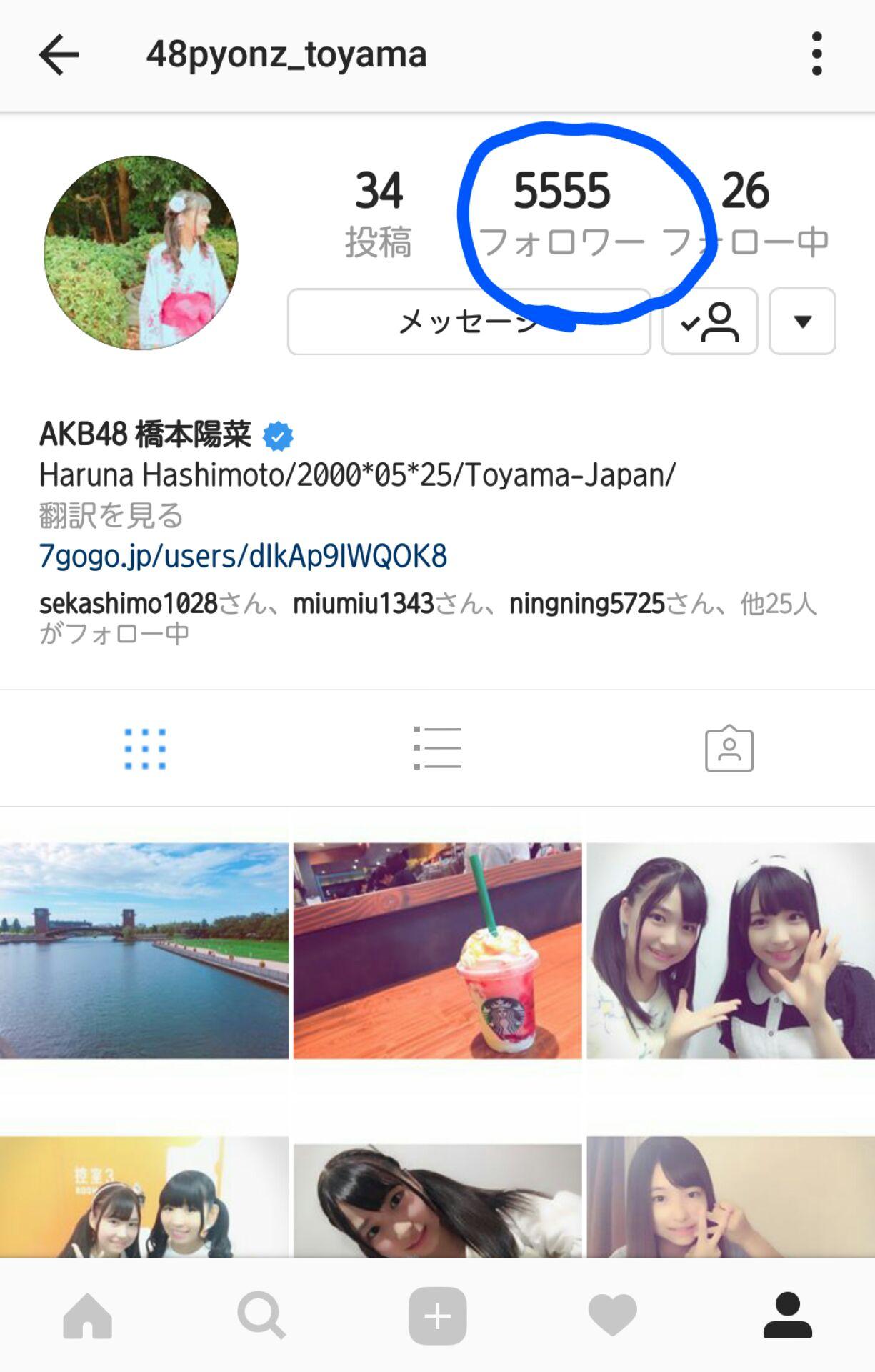Switch to the list view tab
Screen dimensions: 875x1372
click(437, 748)
